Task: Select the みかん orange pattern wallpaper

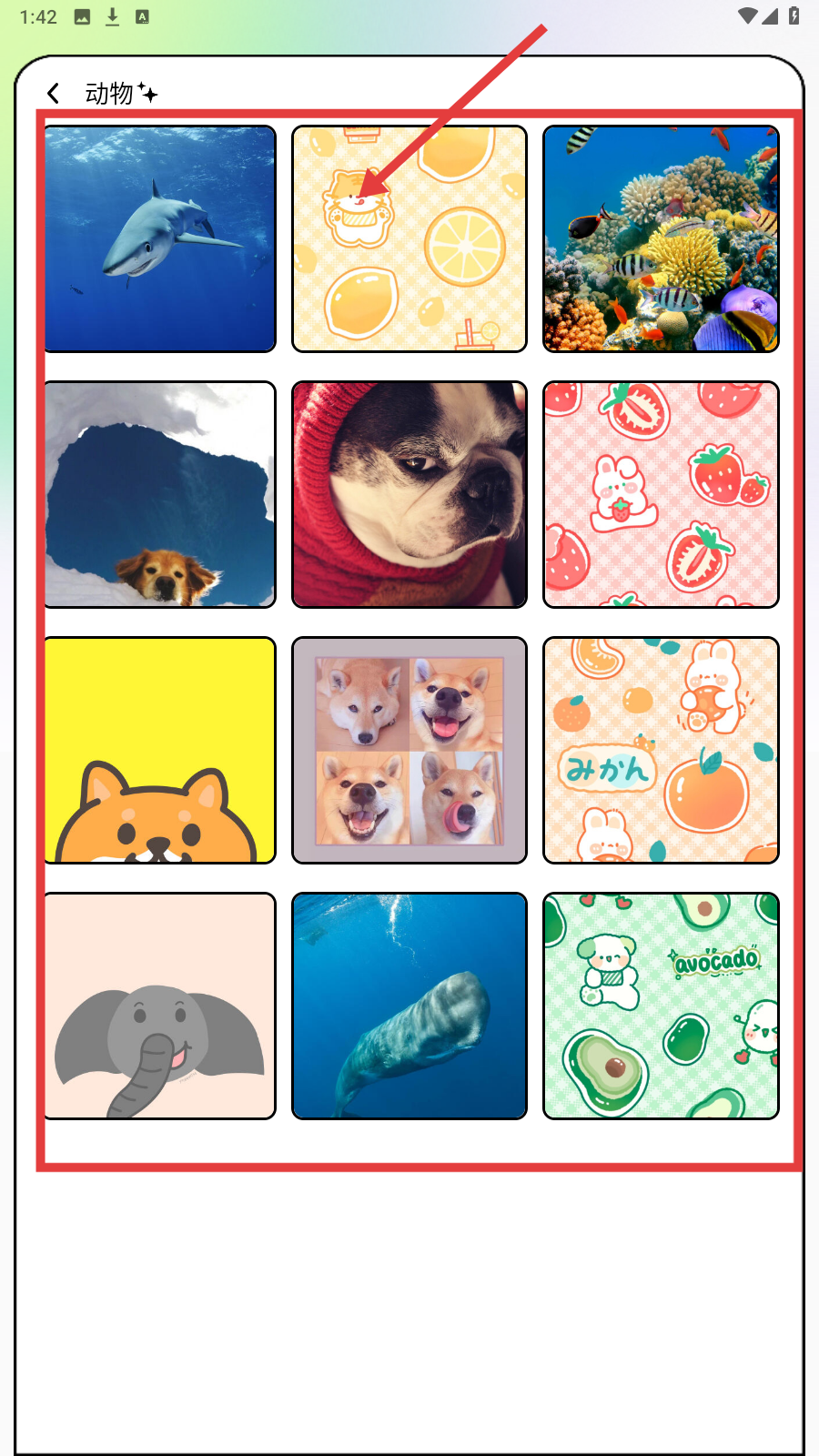Action: tap(661, 750)
